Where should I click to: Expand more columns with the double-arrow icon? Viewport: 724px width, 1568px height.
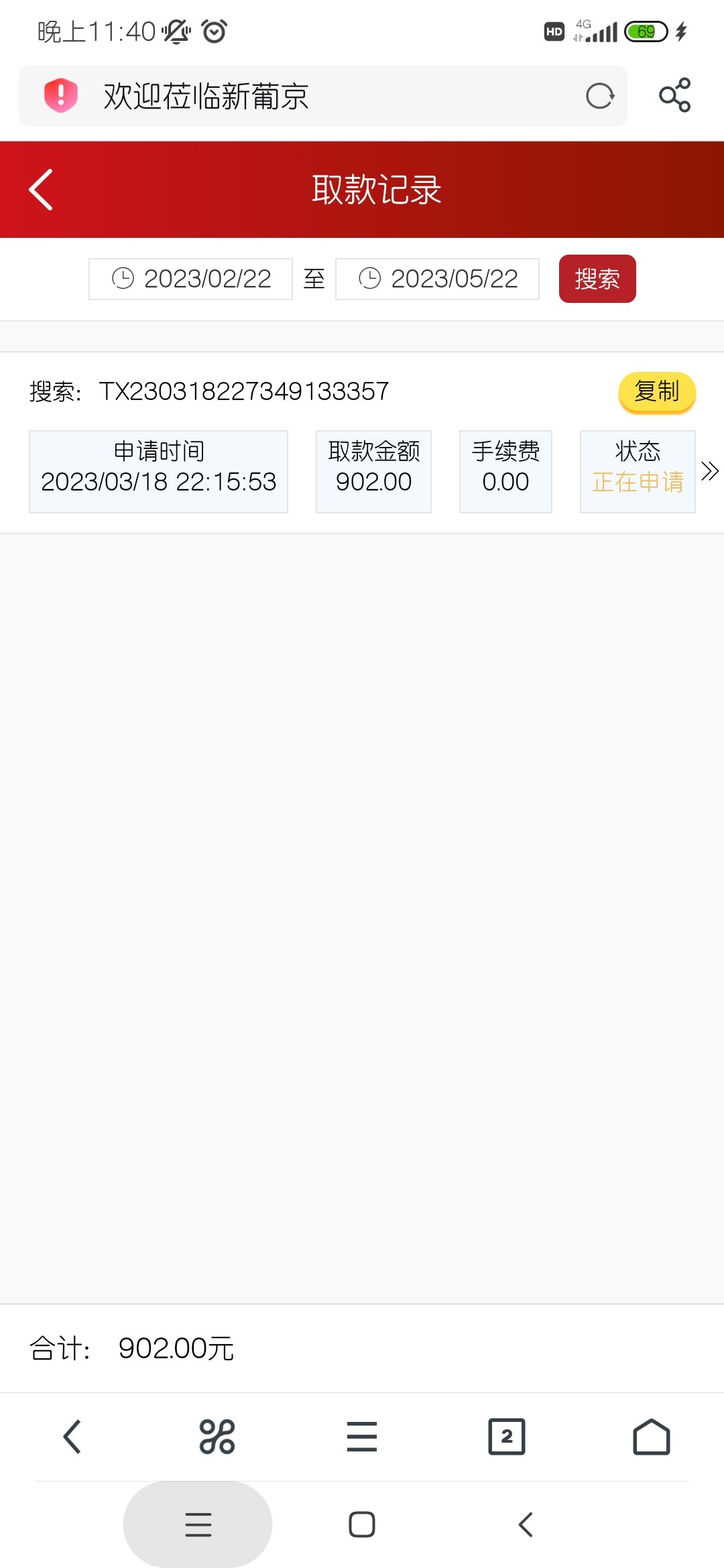709,471
